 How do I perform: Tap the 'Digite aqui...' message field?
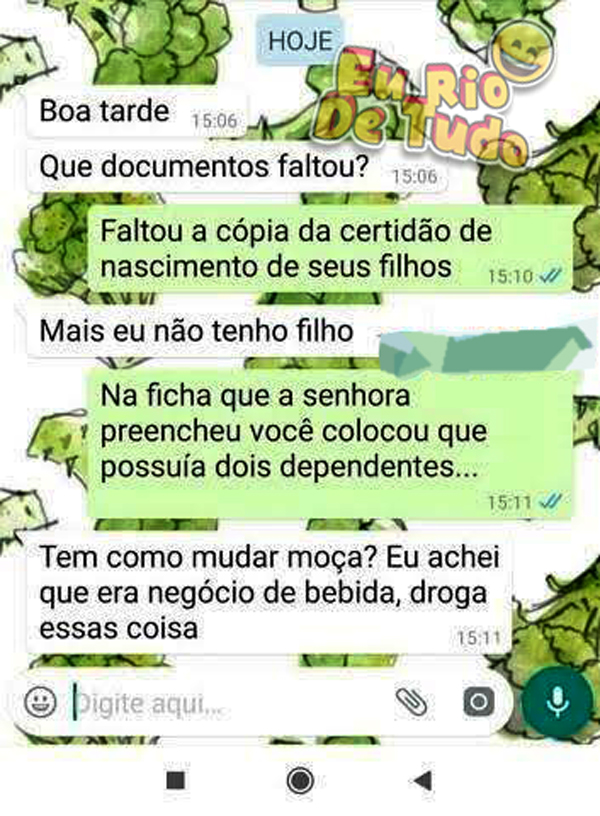(220, 704)
